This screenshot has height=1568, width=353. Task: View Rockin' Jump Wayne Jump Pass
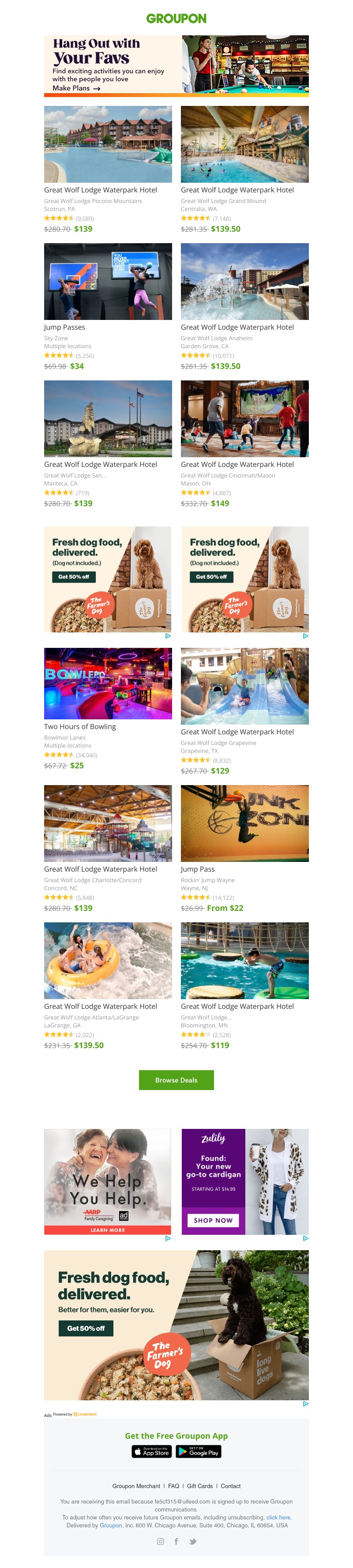(244, 823)
